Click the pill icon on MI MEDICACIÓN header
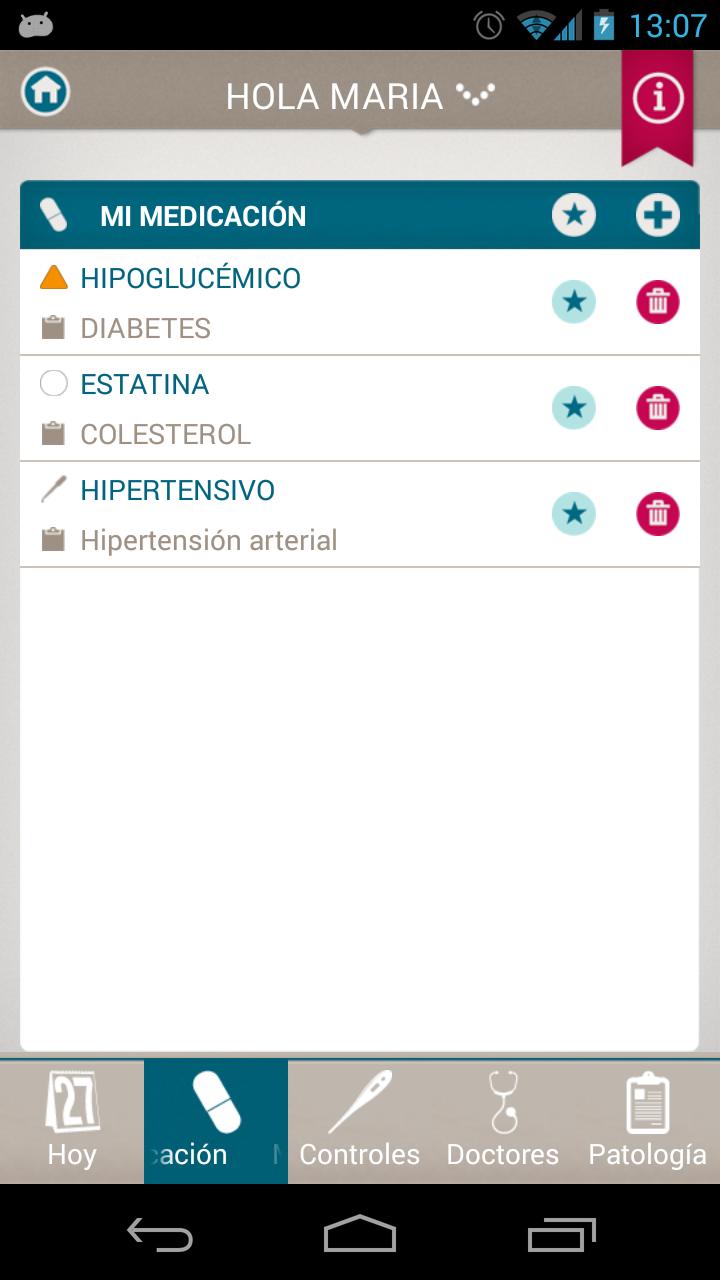This screenshot has width=720, height=1280. tap(55, 214)
